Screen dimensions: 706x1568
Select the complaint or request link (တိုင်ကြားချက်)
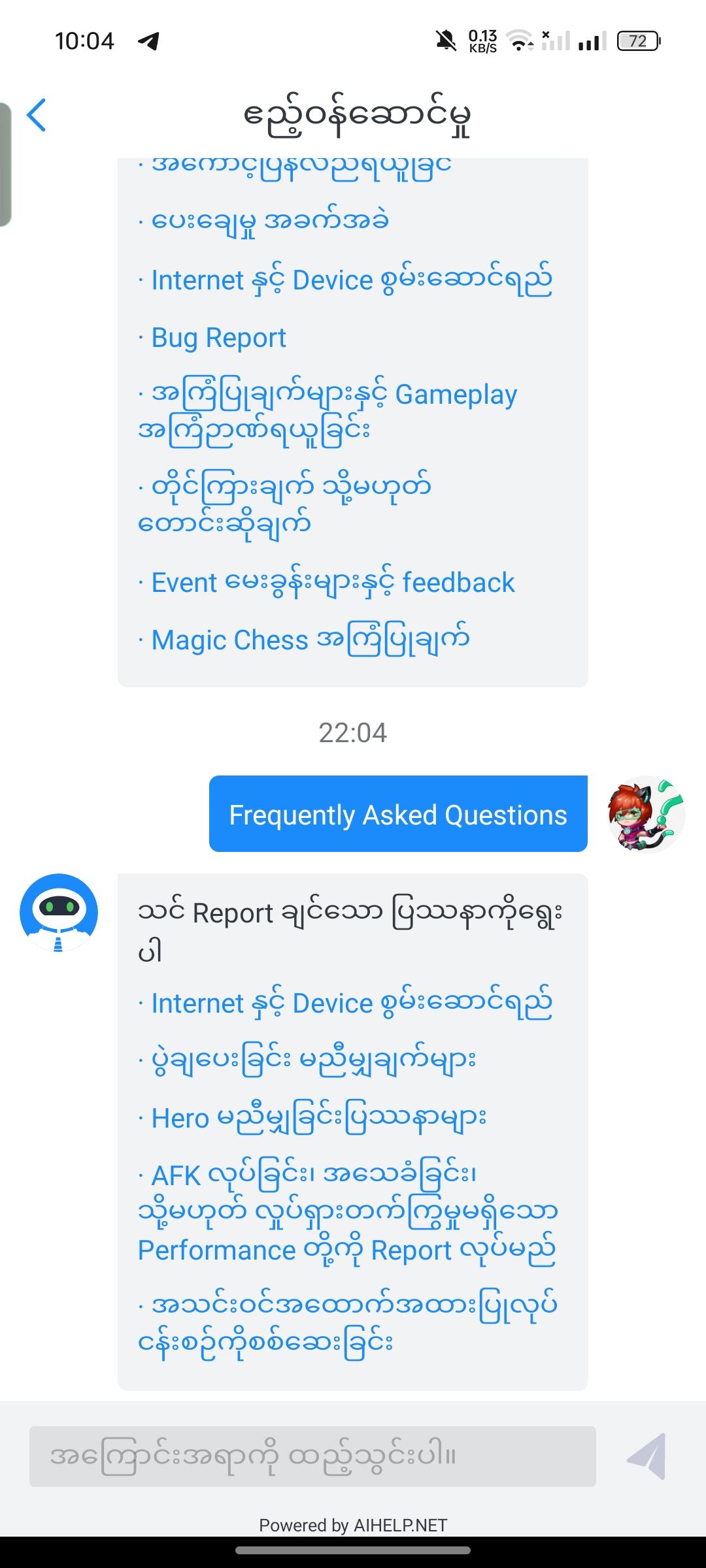click(285, 504)
